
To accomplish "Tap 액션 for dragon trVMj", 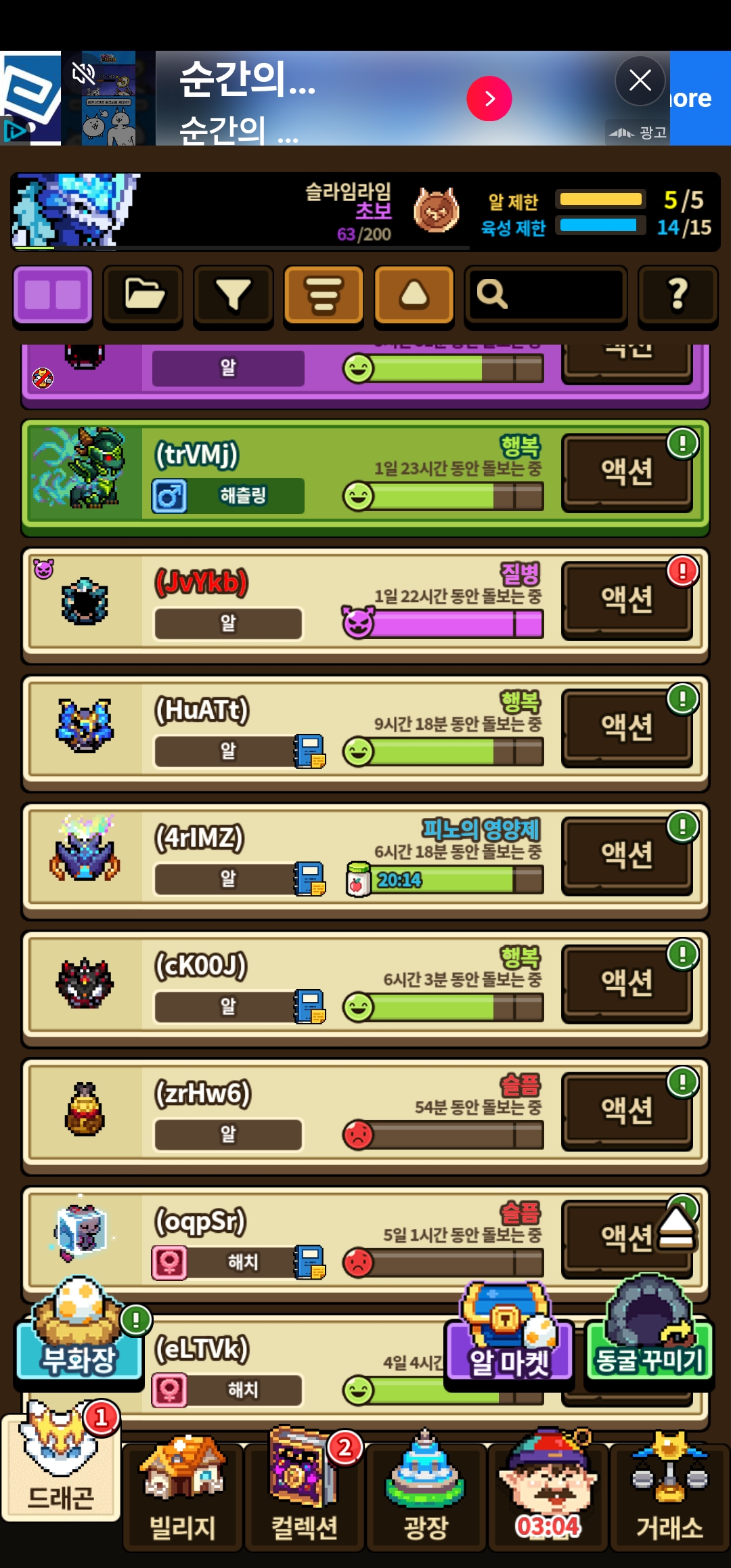I will pyautogui.click(x=627, y=471).
